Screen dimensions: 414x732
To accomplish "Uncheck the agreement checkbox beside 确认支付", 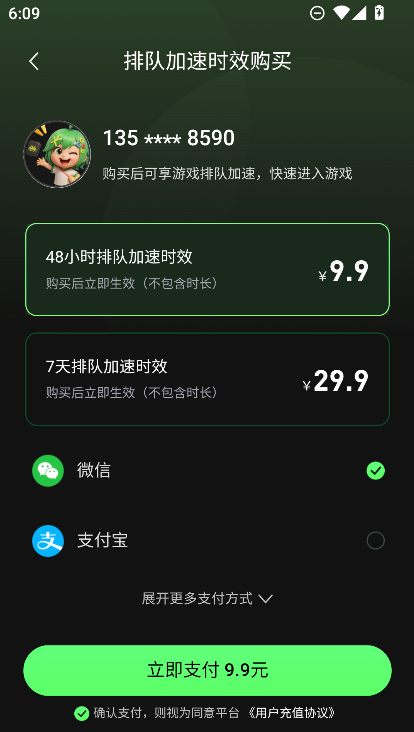I will [x=81, y=713].
